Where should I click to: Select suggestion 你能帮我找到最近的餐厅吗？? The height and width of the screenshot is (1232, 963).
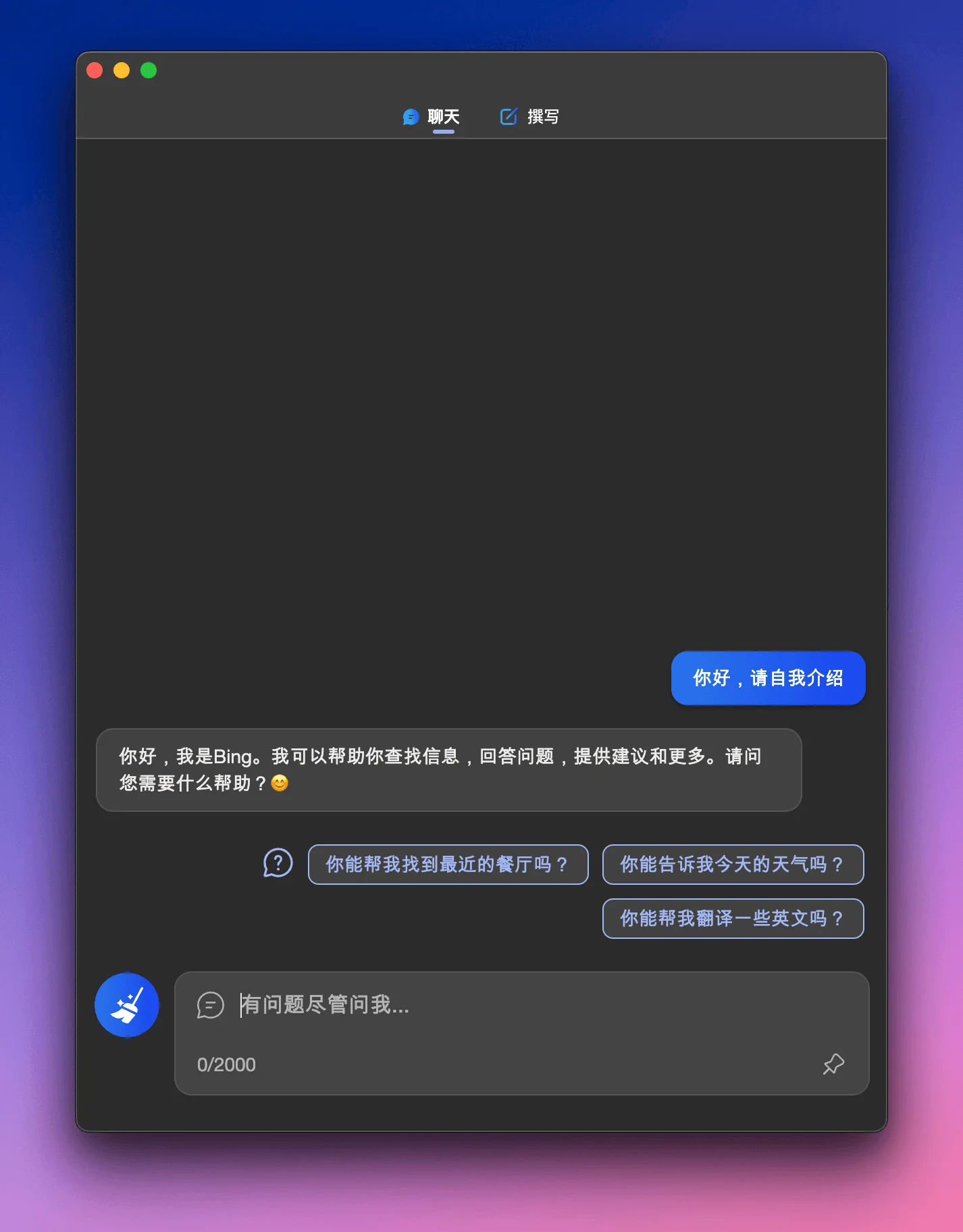pos(448,865)
